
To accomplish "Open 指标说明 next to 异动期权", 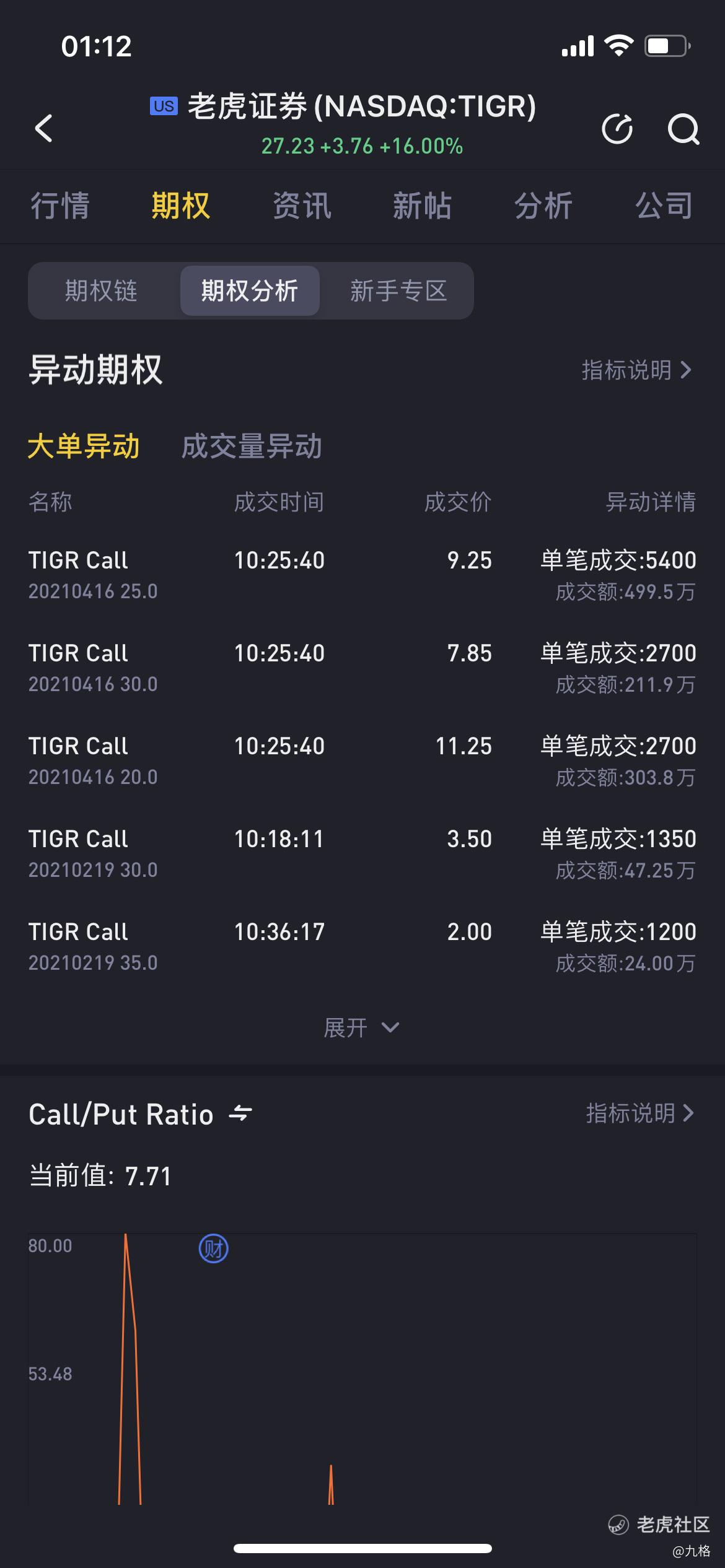I will pyautogui.click(x=636, y=370).
